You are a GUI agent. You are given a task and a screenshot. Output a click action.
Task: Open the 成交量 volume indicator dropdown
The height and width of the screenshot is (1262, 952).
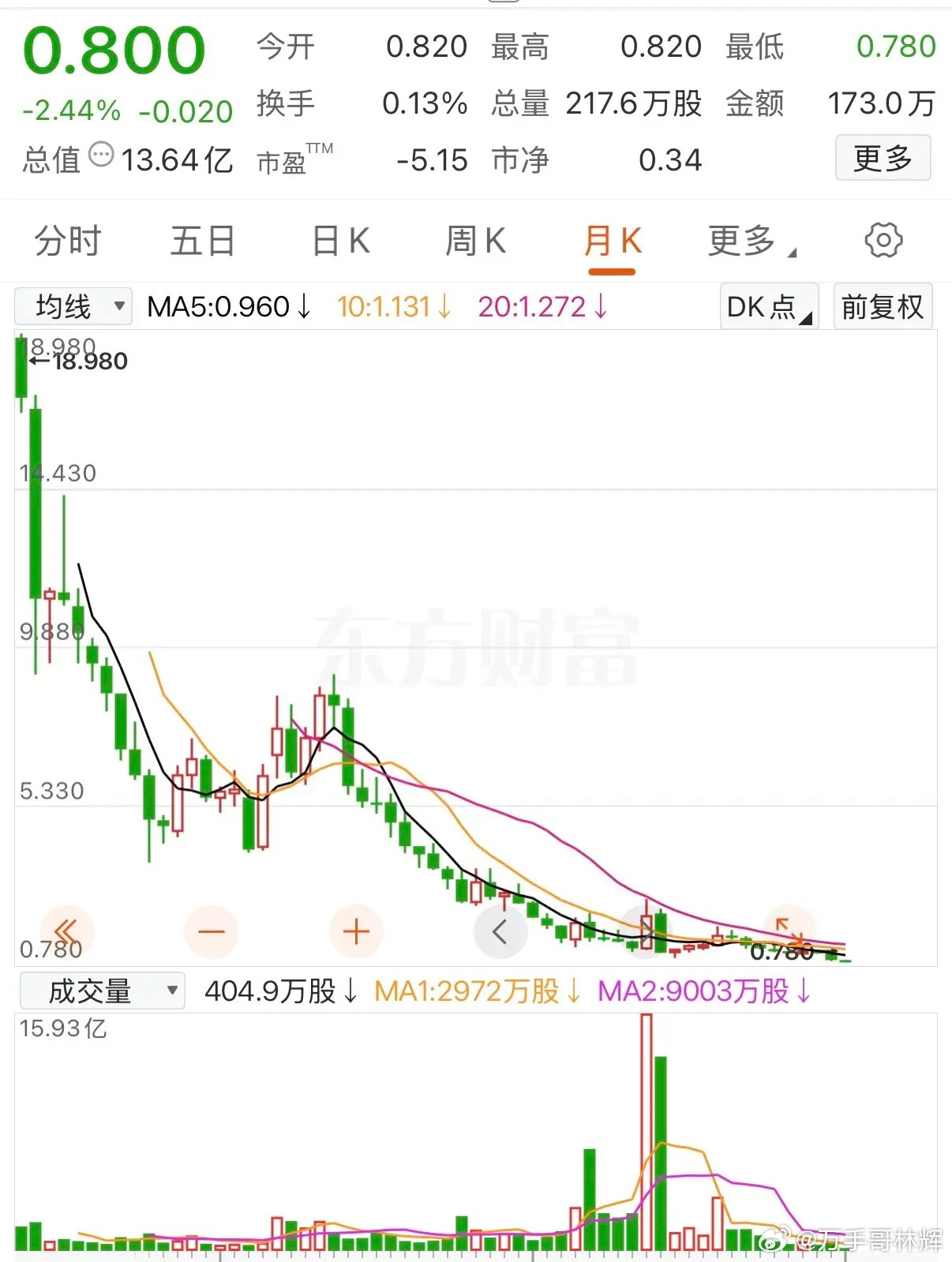click(101, 989)
